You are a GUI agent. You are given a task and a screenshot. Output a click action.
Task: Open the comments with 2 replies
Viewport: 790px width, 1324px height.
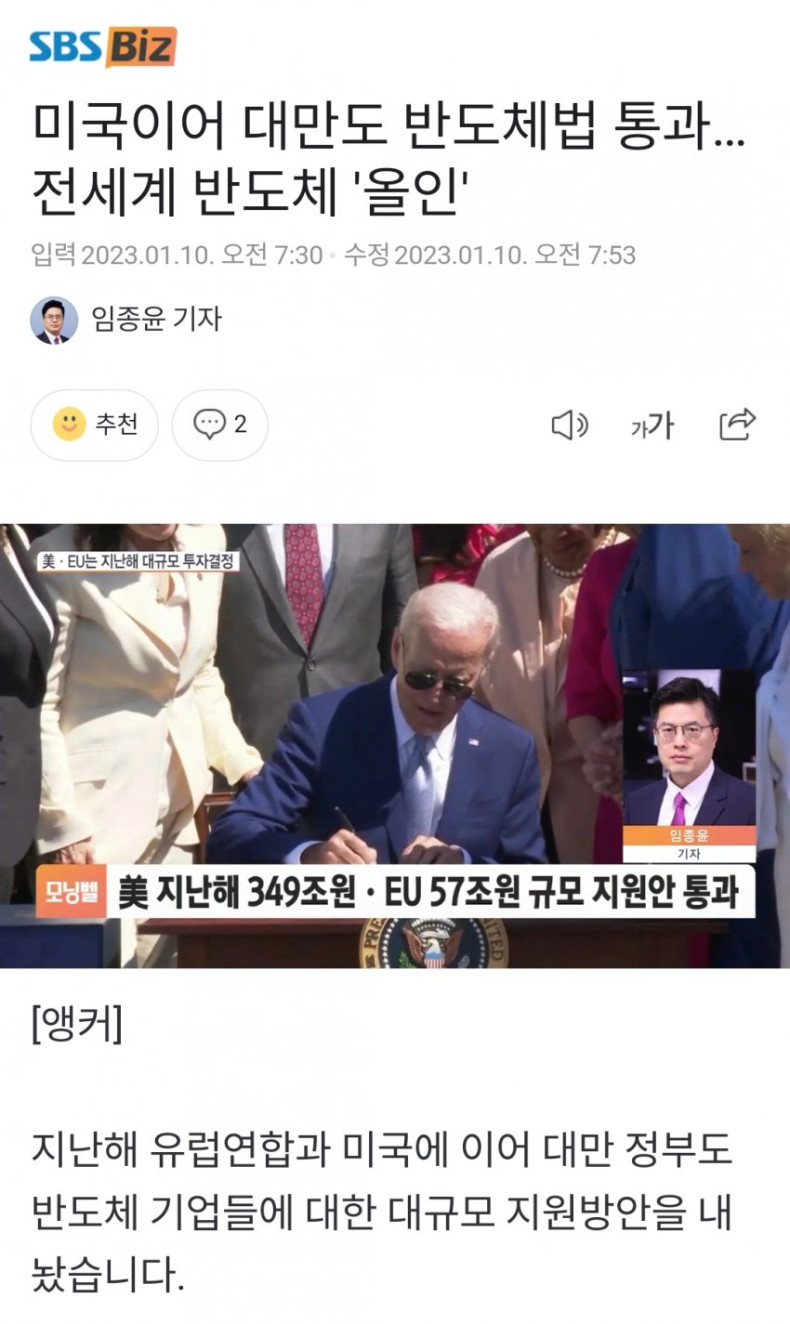(x=220, y=425)
